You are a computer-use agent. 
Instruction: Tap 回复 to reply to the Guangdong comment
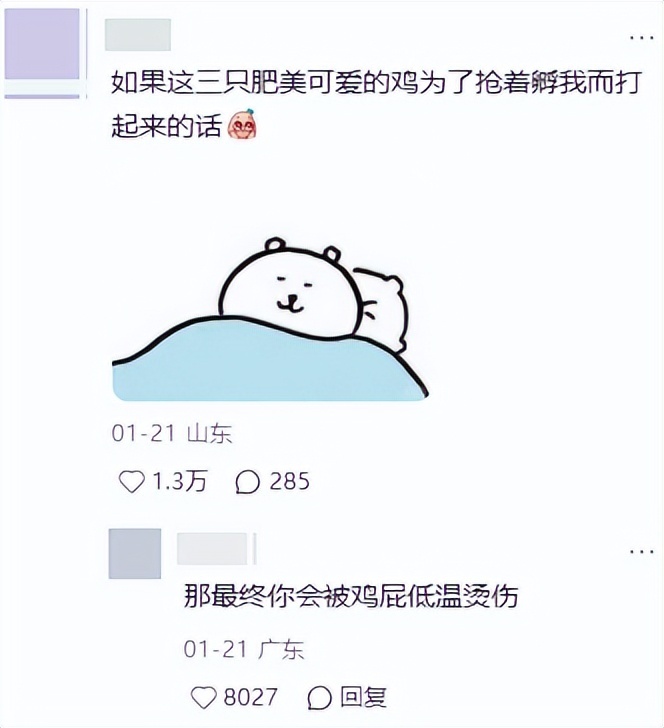348,697
